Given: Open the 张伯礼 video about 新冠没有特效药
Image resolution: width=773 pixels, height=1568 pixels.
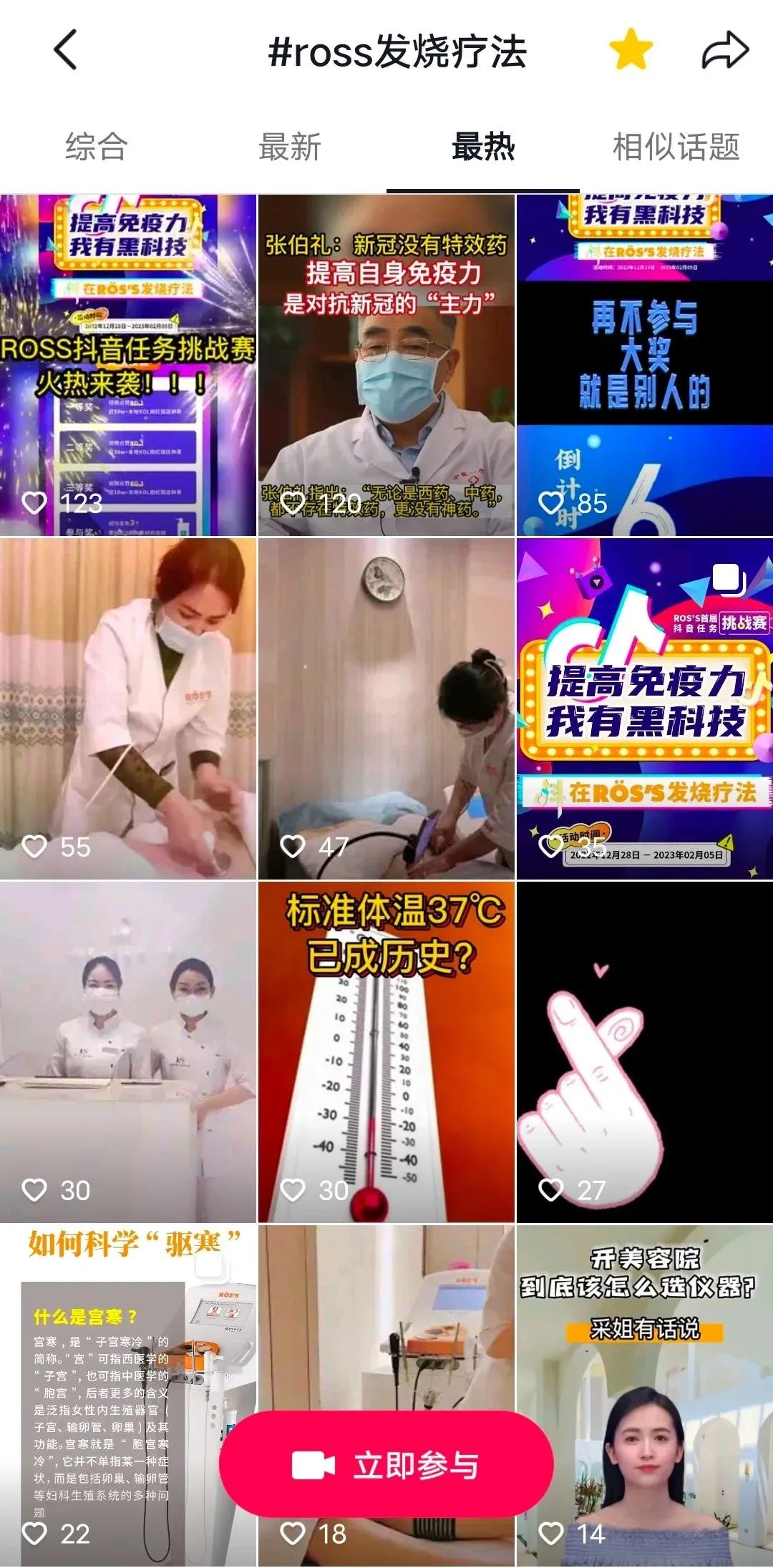Looking at the screenshot, I should click(386, 365).
